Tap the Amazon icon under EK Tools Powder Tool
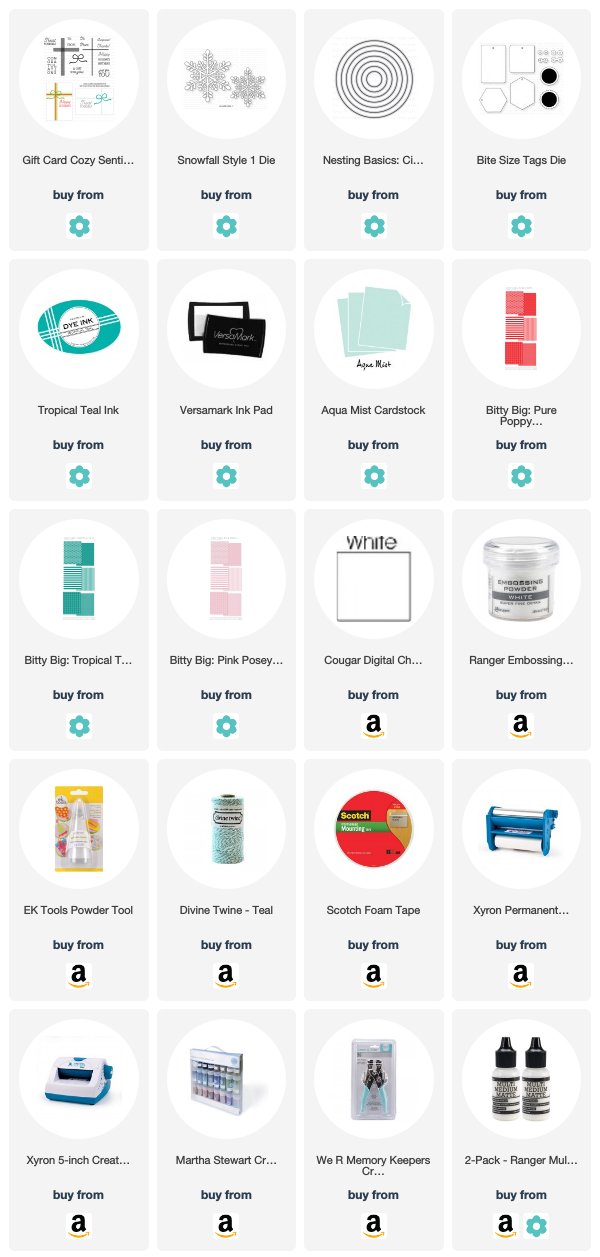The height and width of the screenshot is (1257, 600). 78,977
